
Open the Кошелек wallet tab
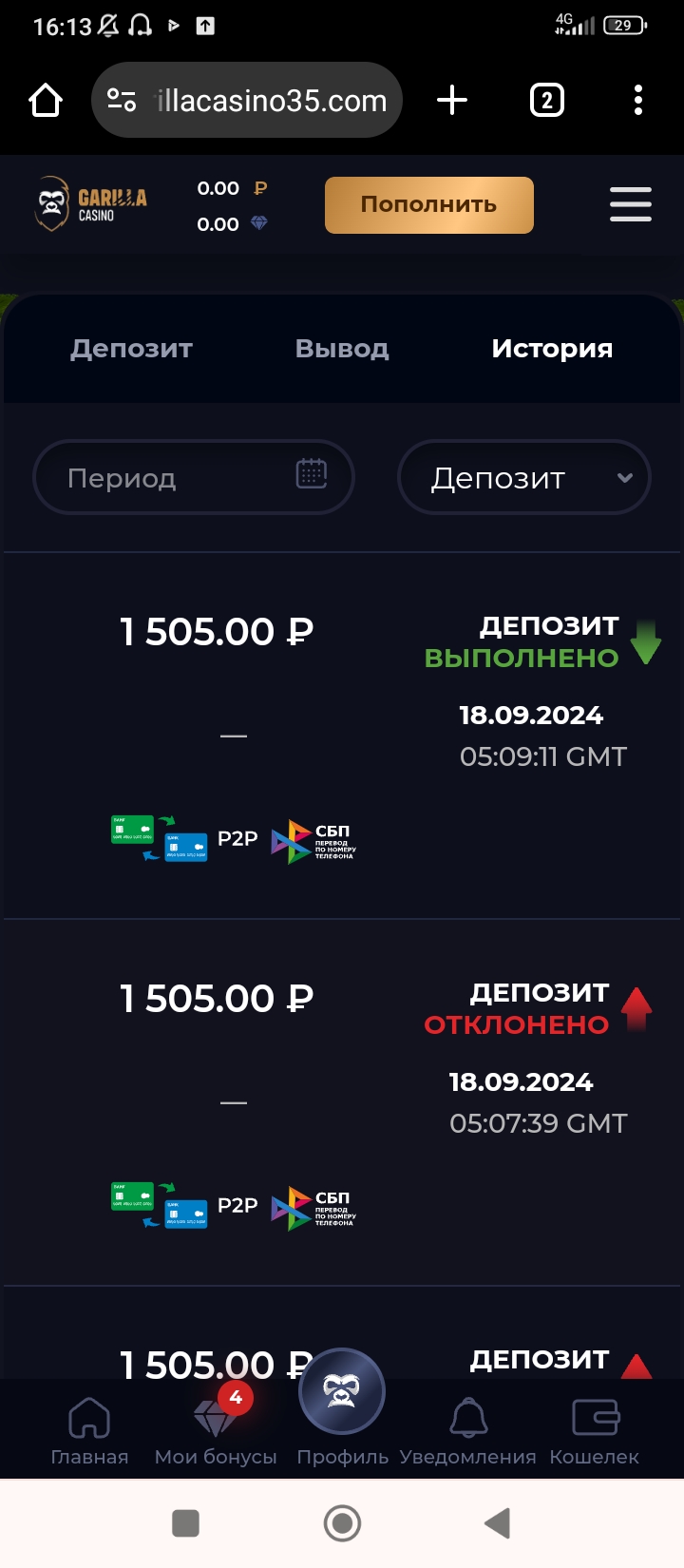(x=595, y=1431)
